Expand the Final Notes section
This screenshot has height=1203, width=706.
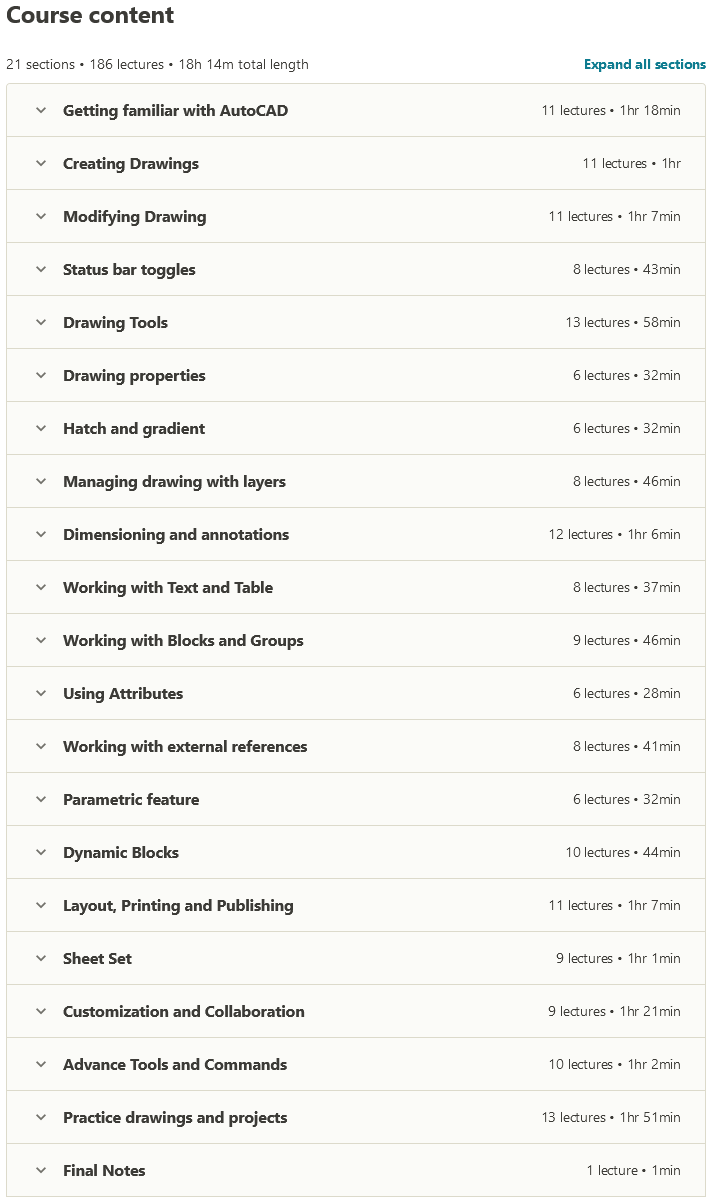356,1170
